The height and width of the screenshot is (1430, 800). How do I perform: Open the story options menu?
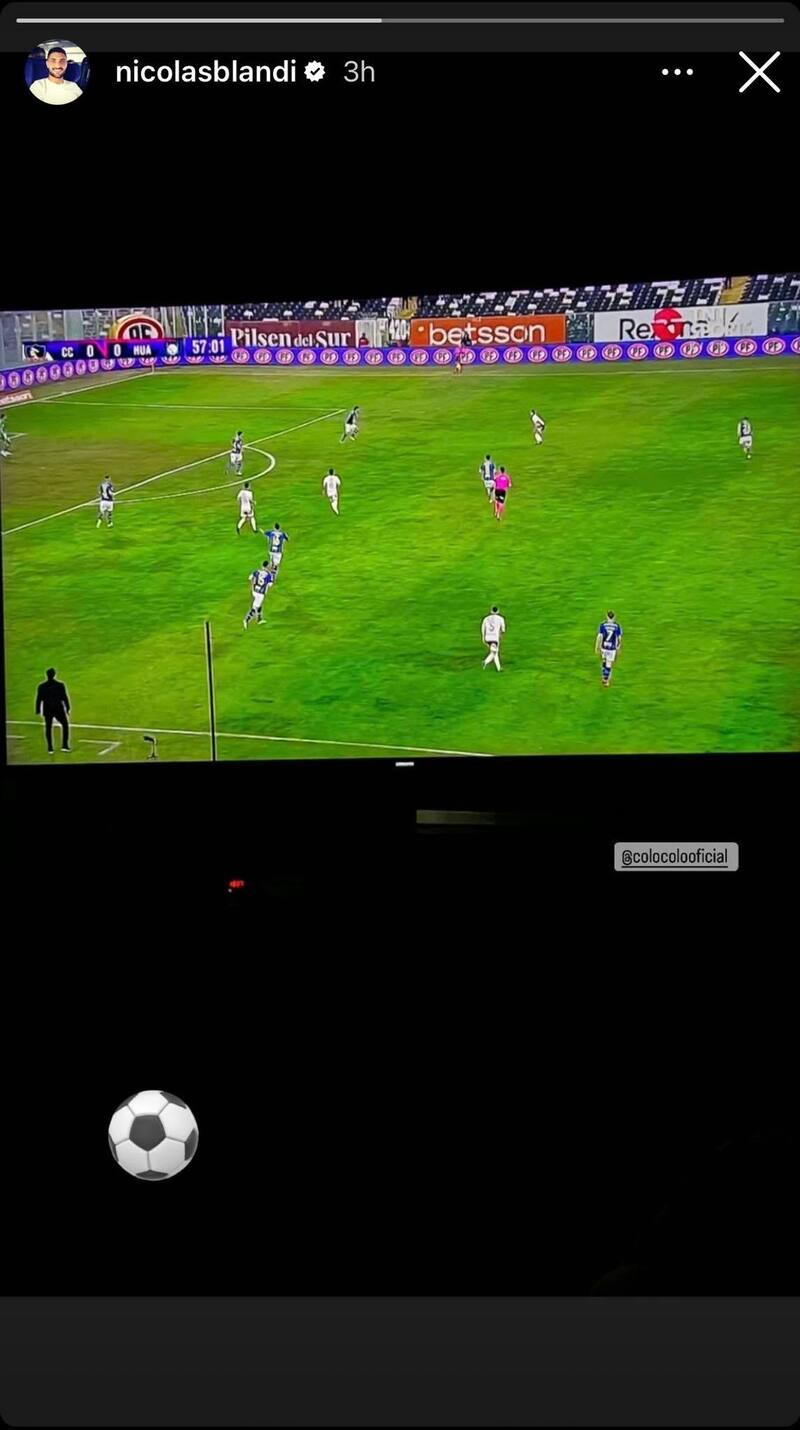[x=677, y=72]
